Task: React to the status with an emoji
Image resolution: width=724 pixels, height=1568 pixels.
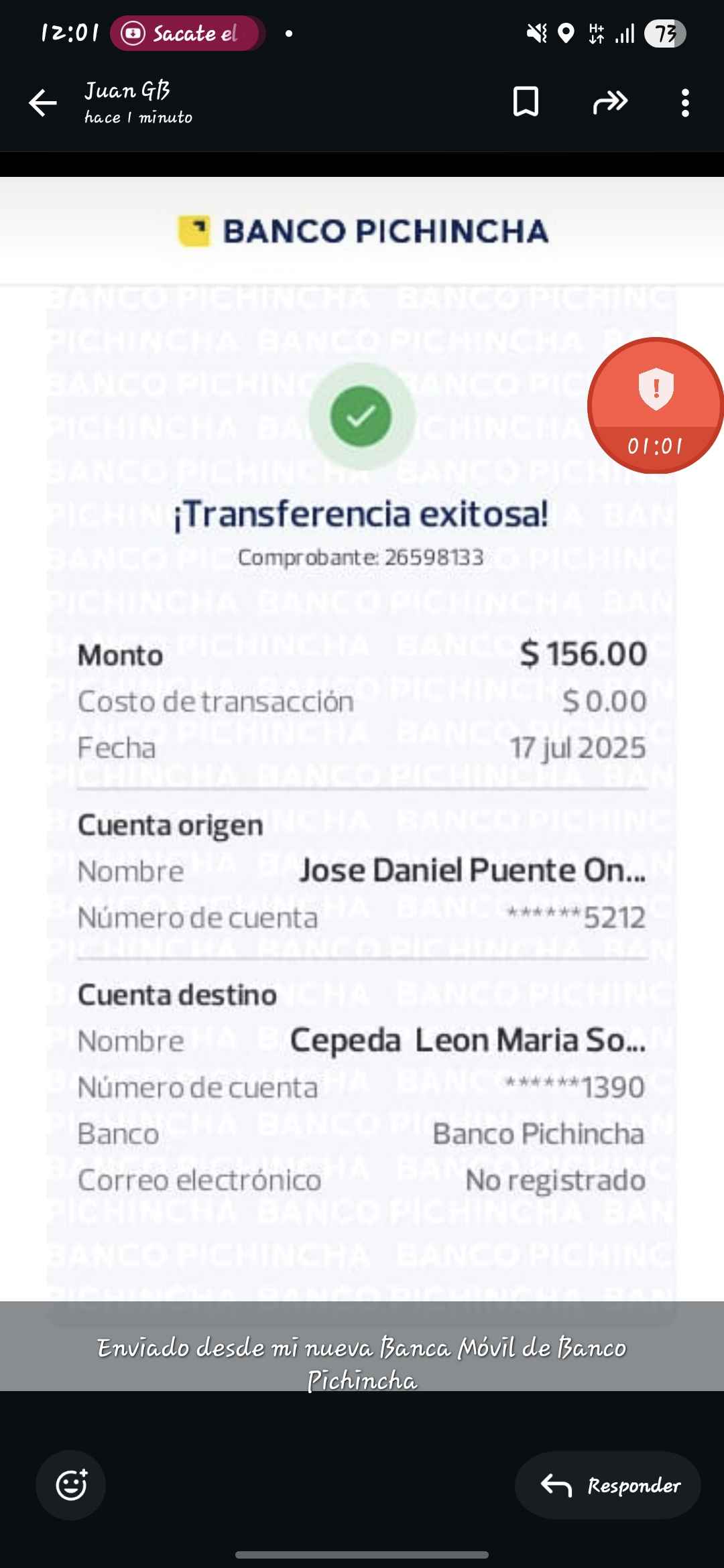Action: point(71,1485)
